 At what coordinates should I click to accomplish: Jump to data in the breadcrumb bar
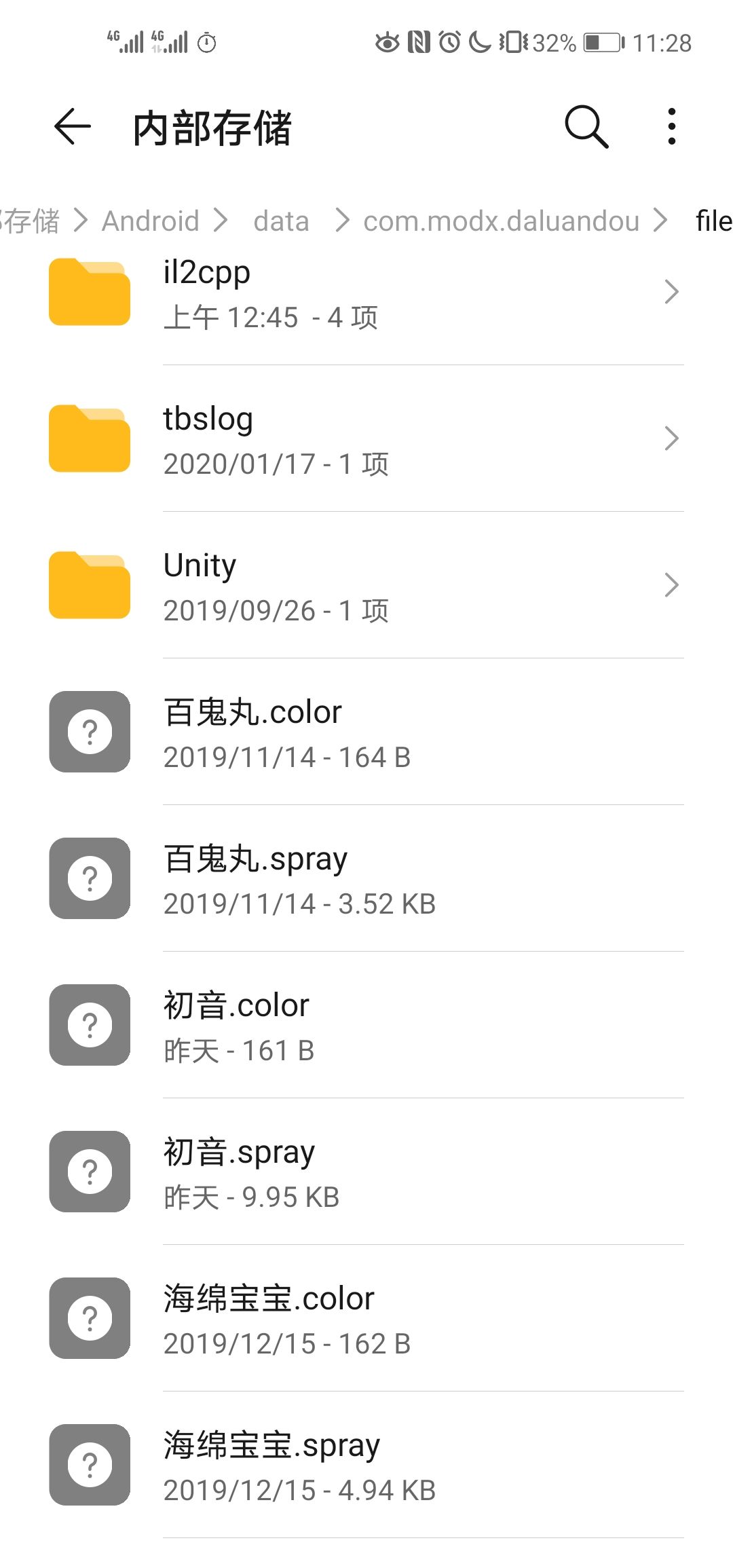[281, 221]
